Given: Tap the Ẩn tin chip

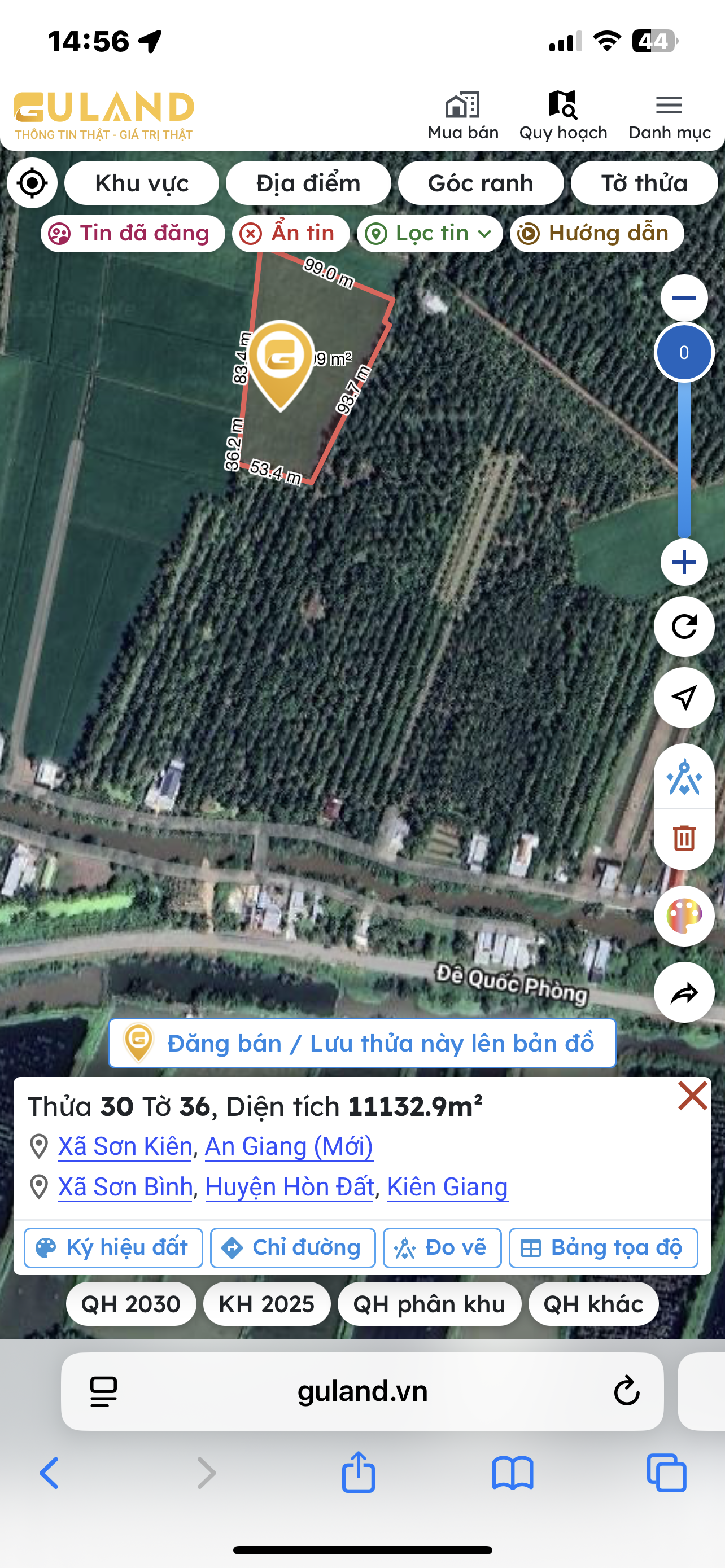Looking at the screenshot, I should coord(290,234).
